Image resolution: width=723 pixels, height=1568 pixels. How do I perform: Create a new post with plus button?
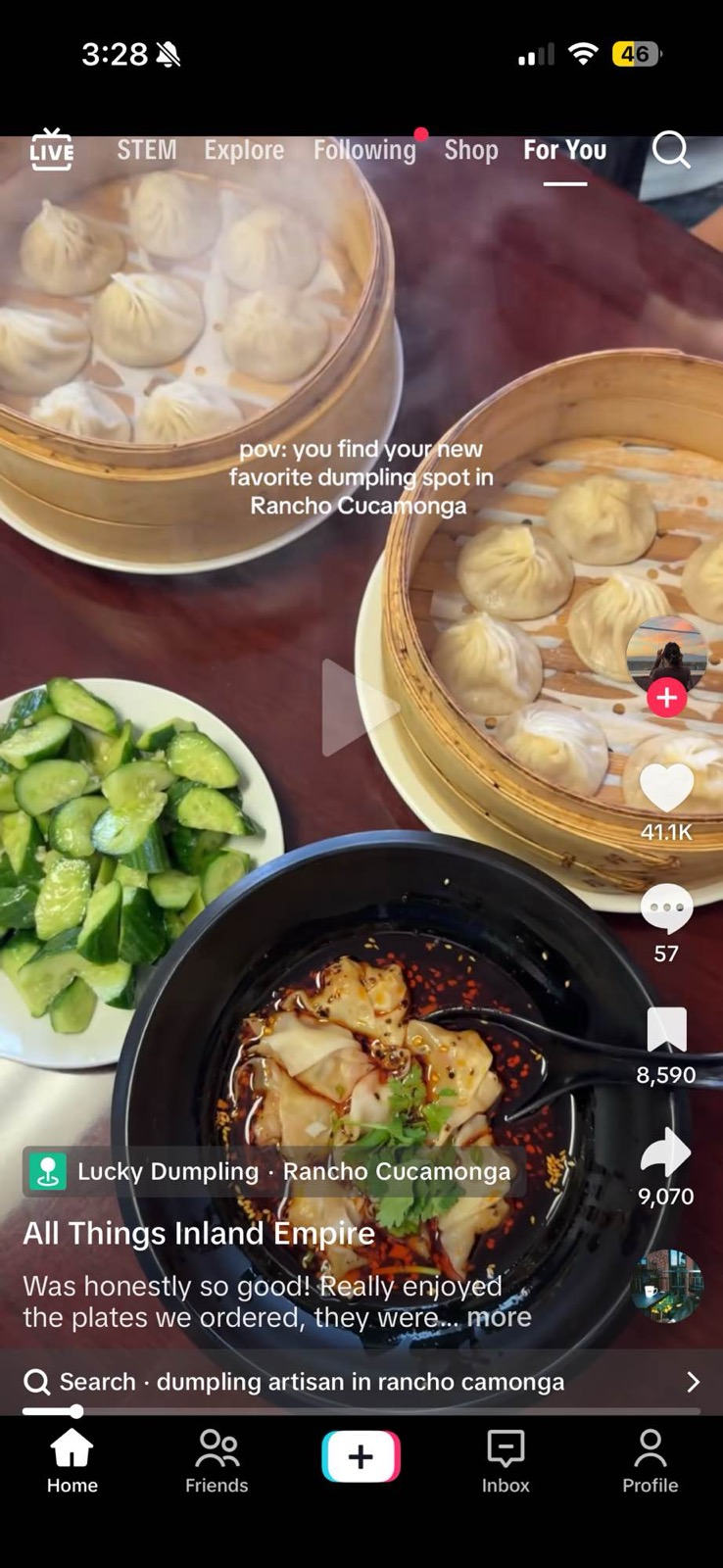point(361,1457)
